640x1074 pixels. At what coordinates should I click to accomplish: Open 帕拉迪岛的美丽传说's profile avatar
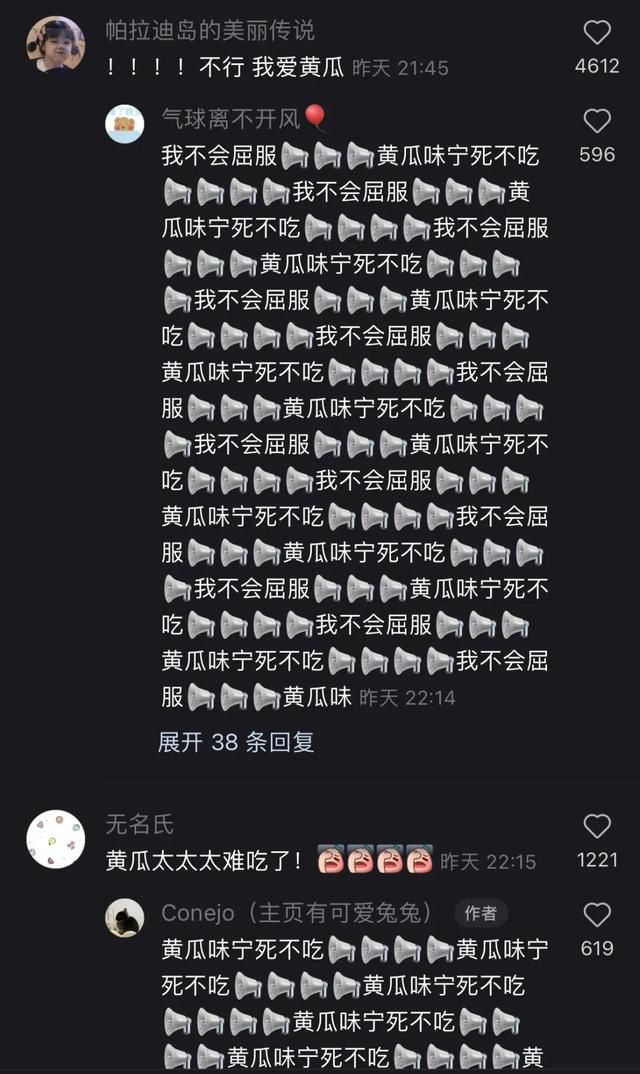coord(55,46)
